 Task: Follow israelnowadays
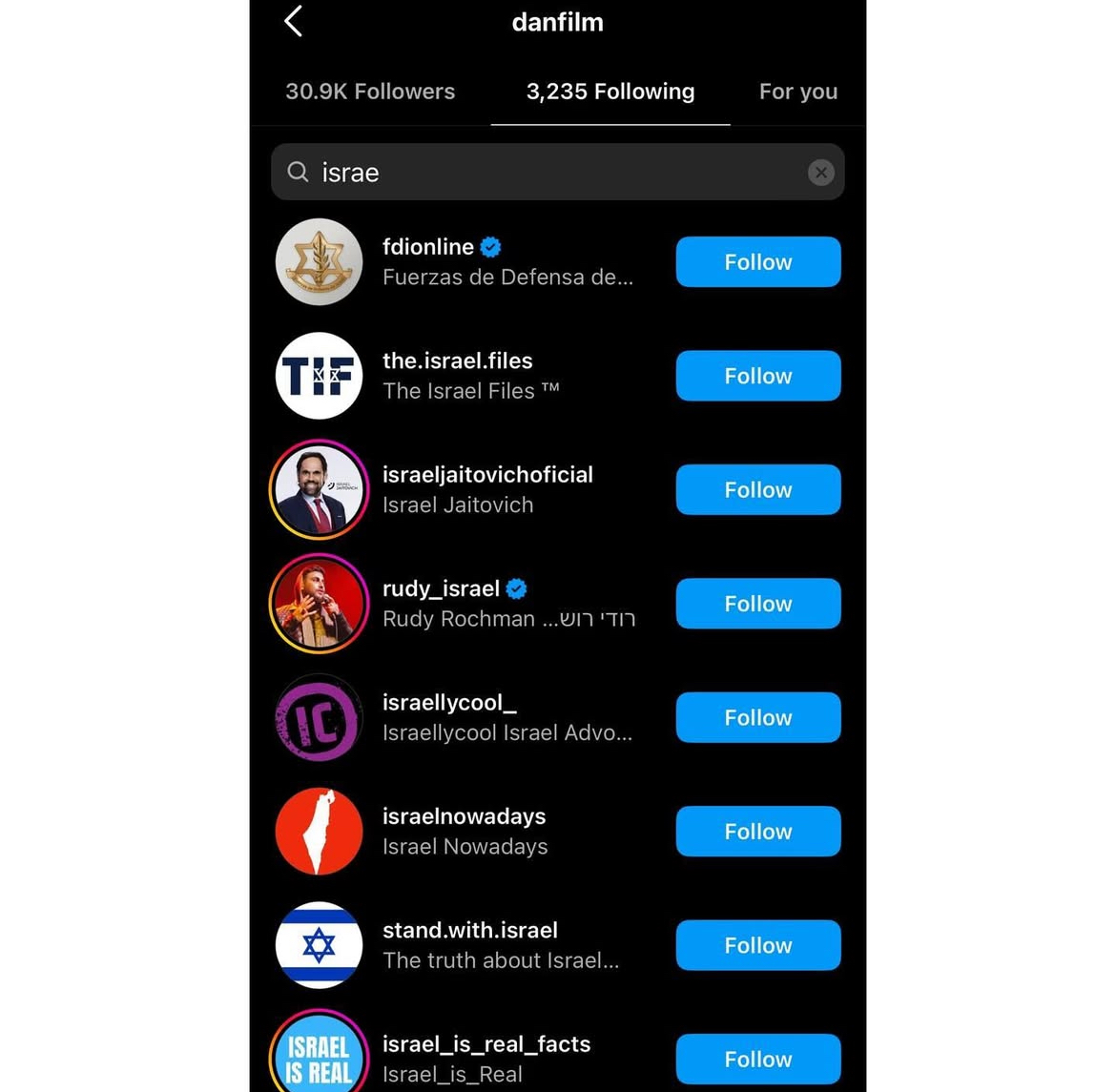tap(757, 832)
